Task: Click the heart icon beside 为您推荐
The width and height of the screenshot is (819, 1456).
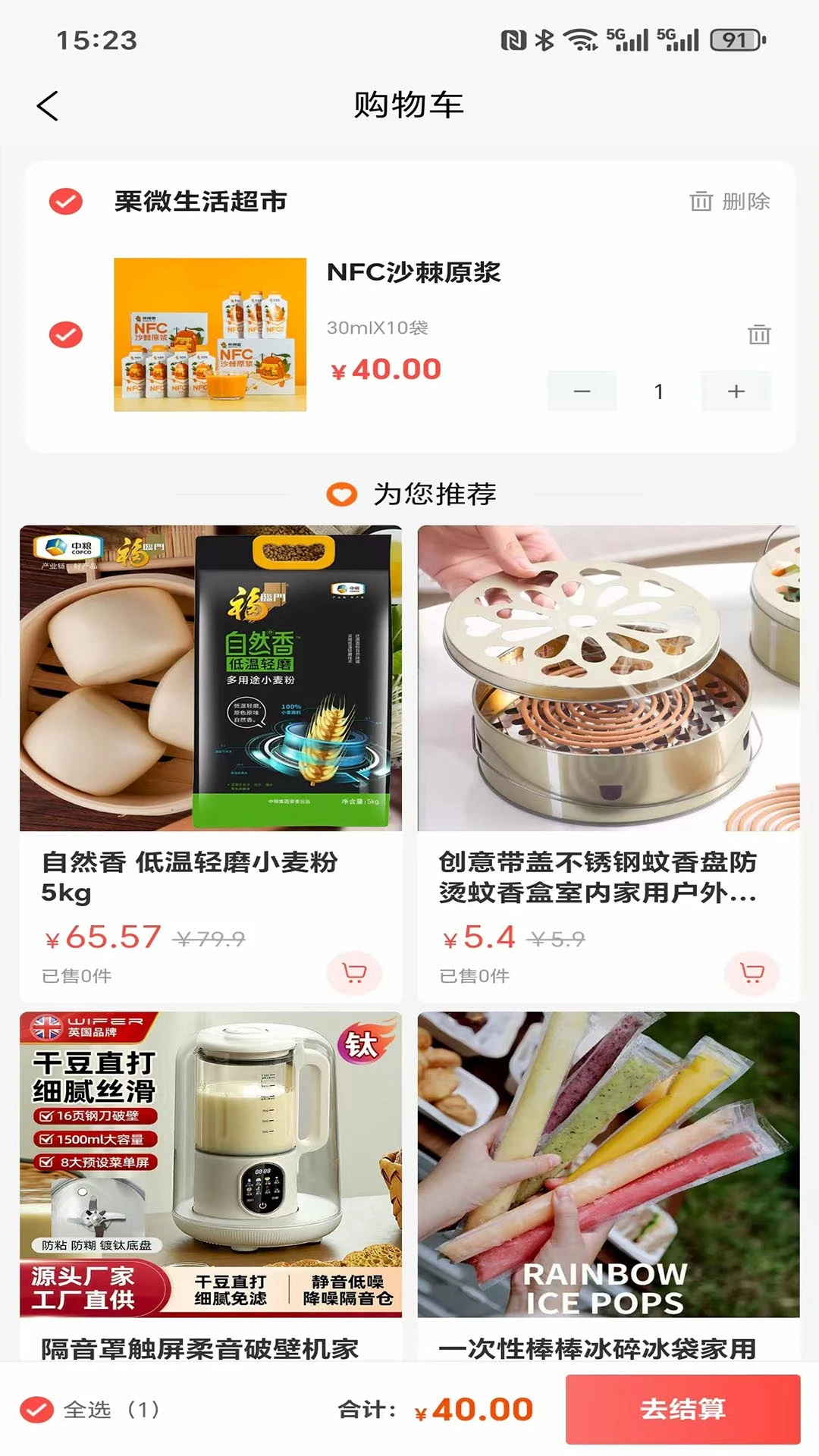Action: (x=343, y=493)
